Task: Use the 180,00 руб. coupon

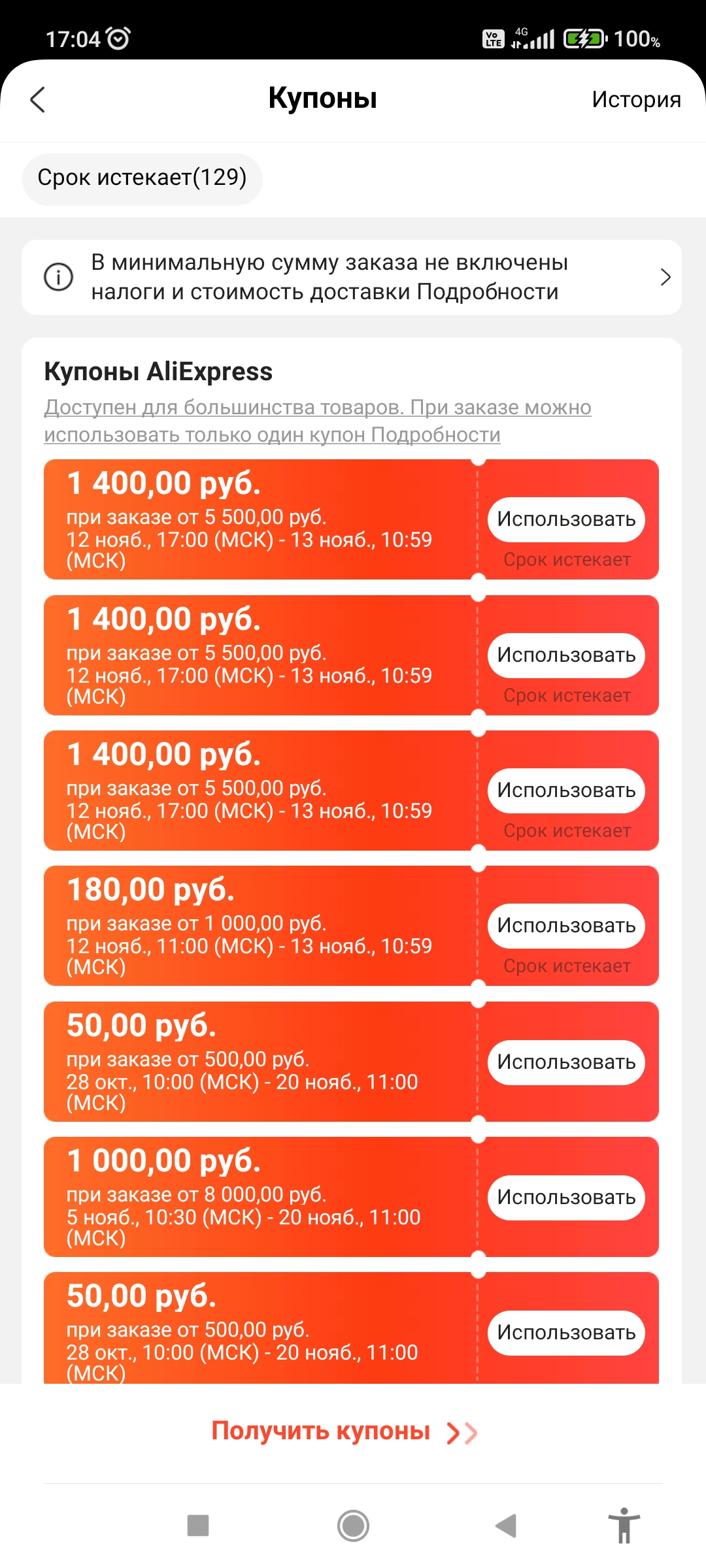Action: 566,926
